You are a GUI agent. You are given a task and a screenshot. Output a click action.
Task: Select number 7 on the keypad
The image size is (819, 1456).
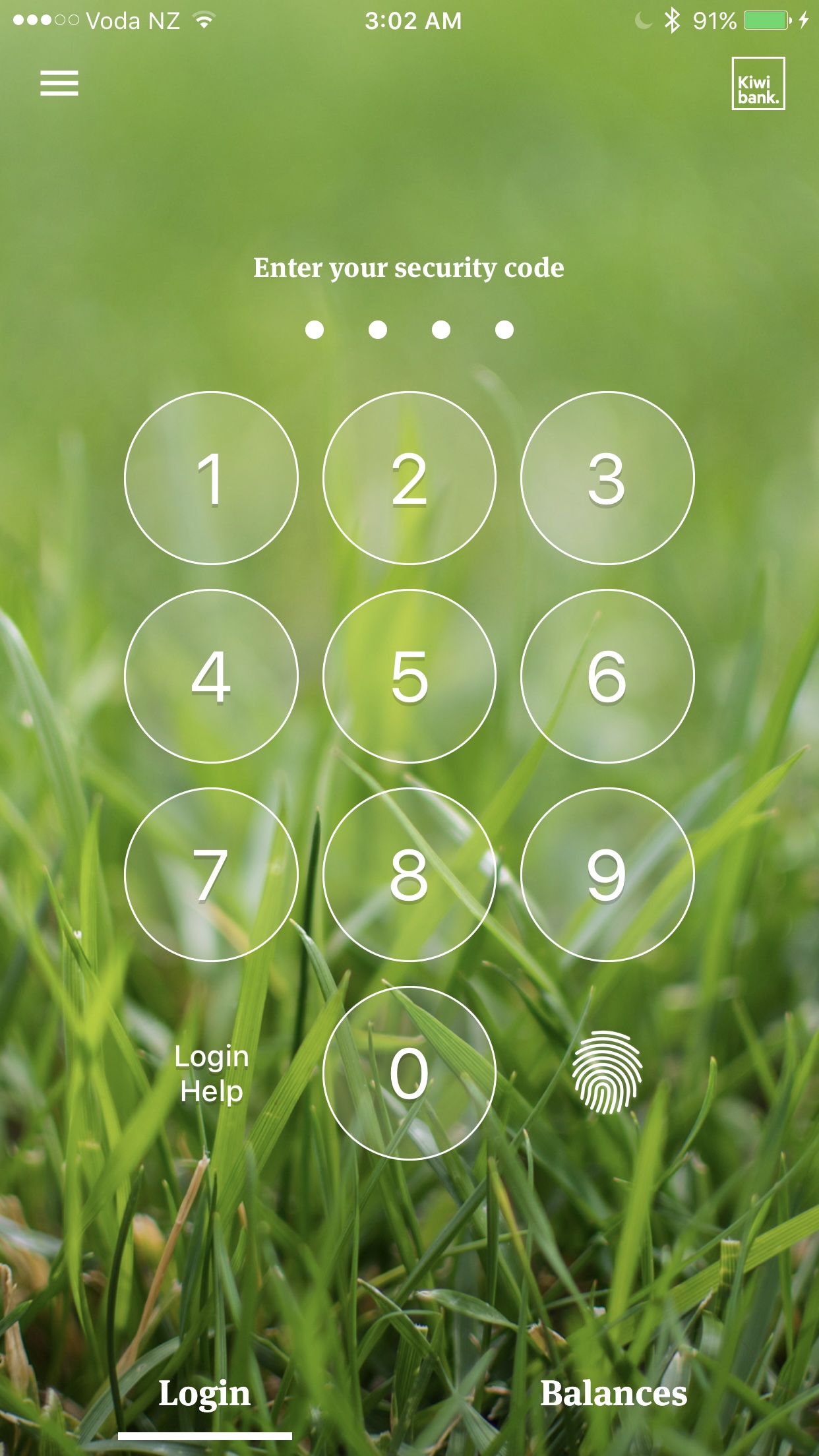coord(211,874)
